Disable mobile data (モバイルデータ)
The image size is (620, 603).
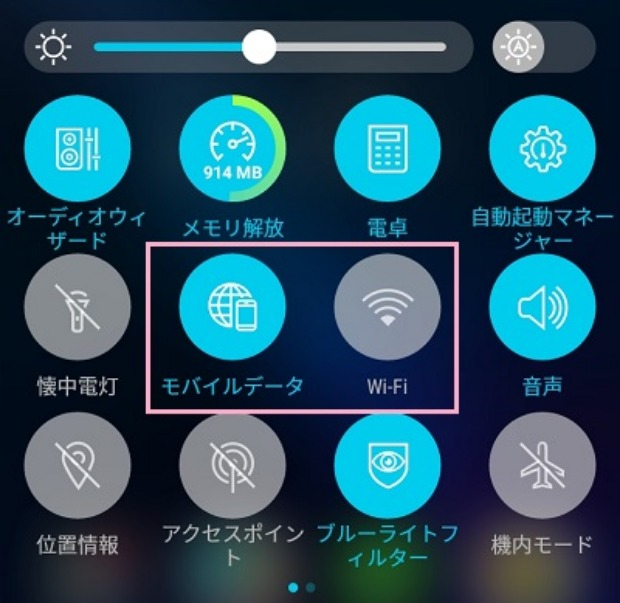232,306
